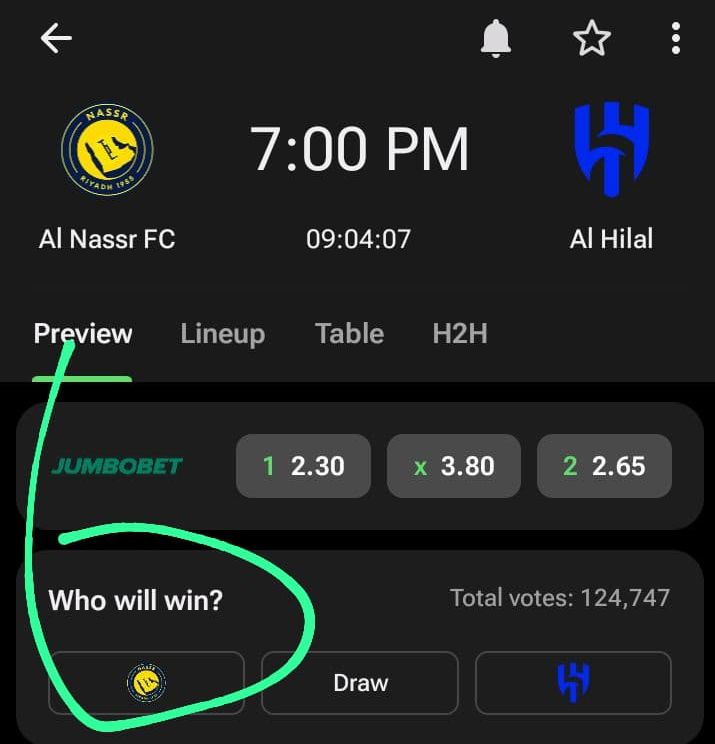
Task: Vote for Al Hilal to win
Action: coord(573,683)
